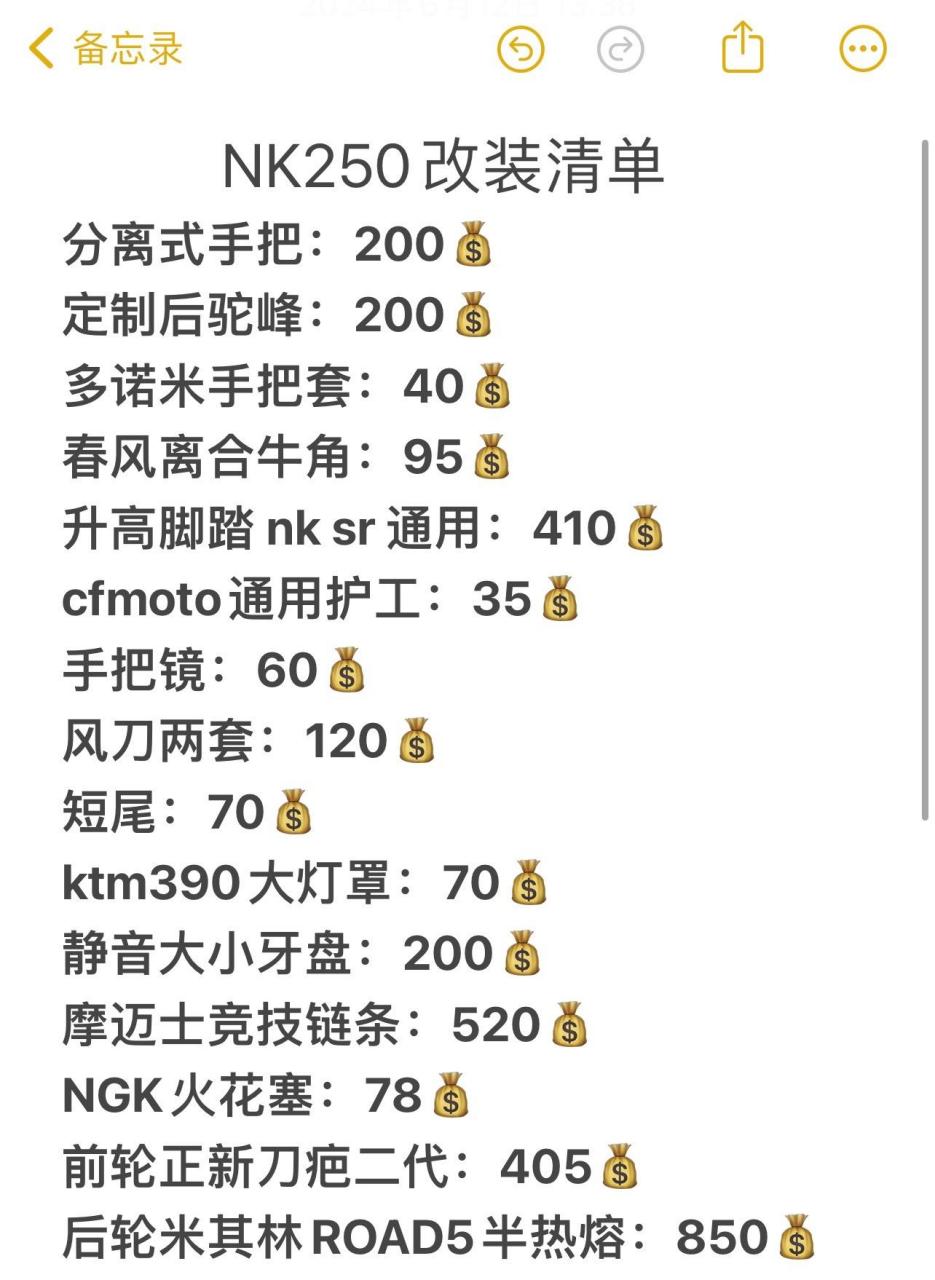Open the ellipsis More options icon
This screenshot has width=935, height=1280.
(x=862, y=46)
